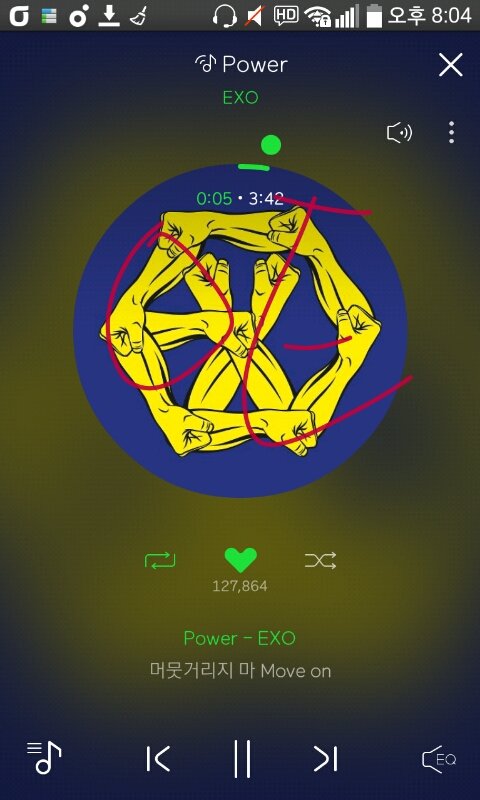Close the Power player screen
Screen dimensions: 480x800
tap(450, 65)
